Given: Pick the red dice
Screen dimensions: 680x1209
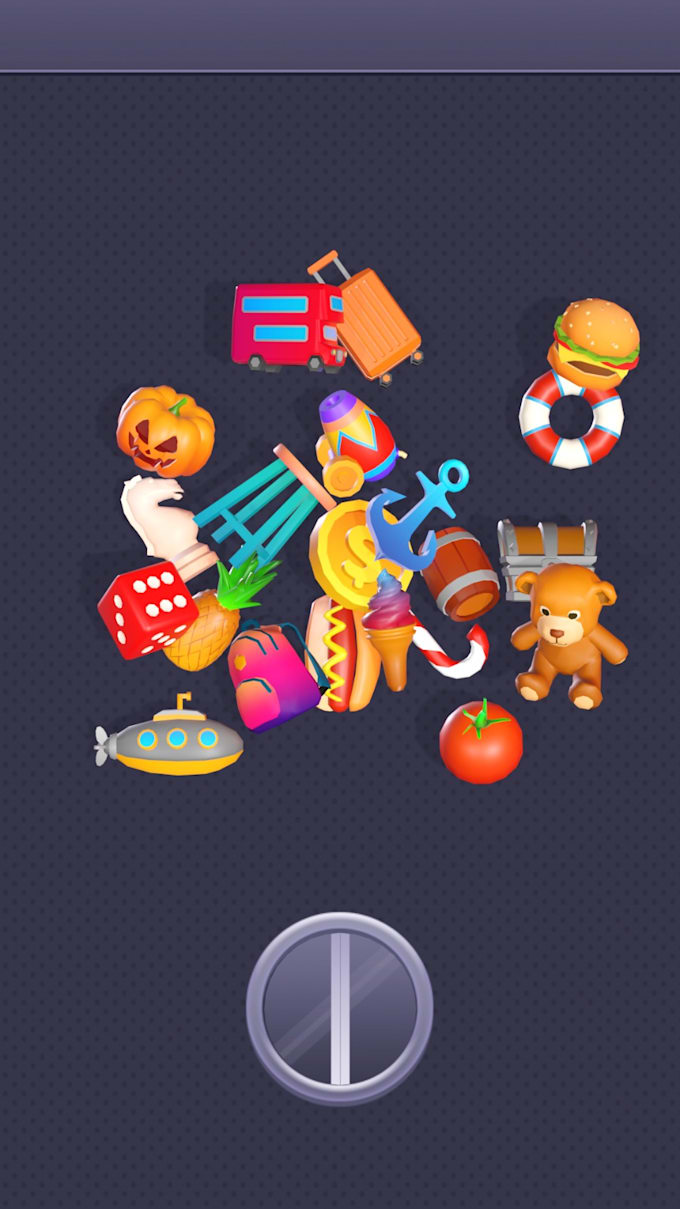Looking at the screenshot, I should point(147,608).
